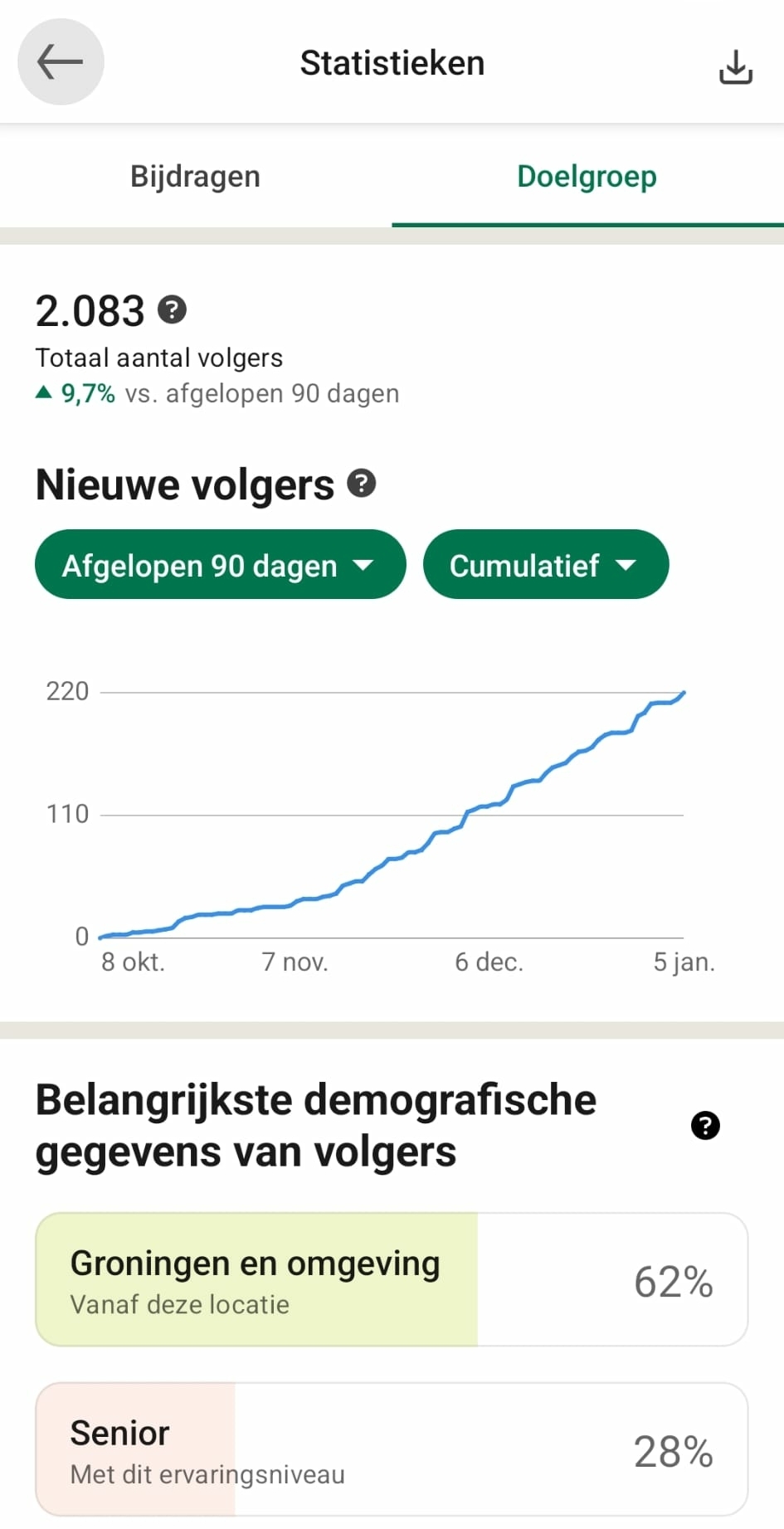Select the Doelgroep tab

click(x=587, y=176)
